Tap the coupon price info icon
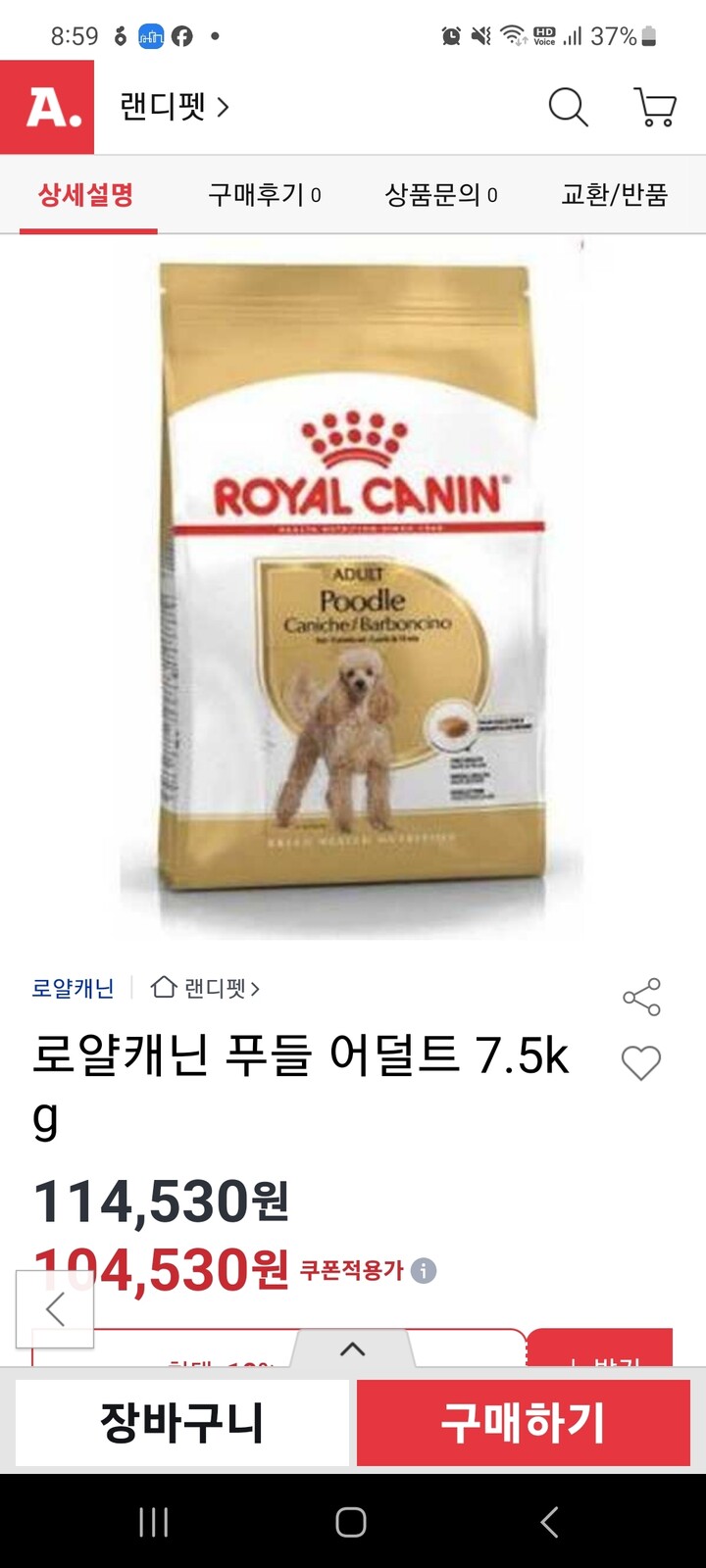The image size is (706, 1568). [x=423, y=1270]
